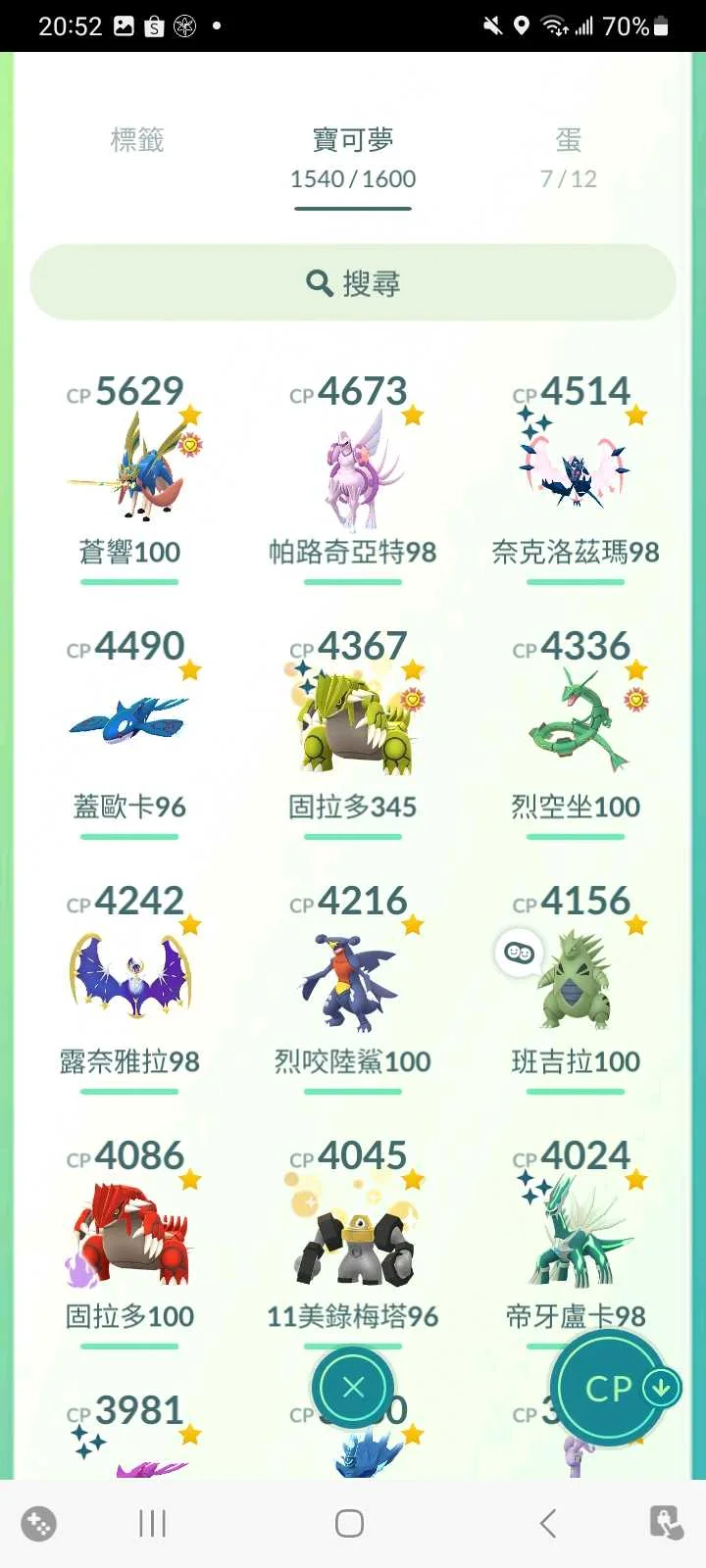Image resolution: width=706 pixels, height=1568 pixels.
Task: Open the recent apps view
Action: [x=153, y=1523]
